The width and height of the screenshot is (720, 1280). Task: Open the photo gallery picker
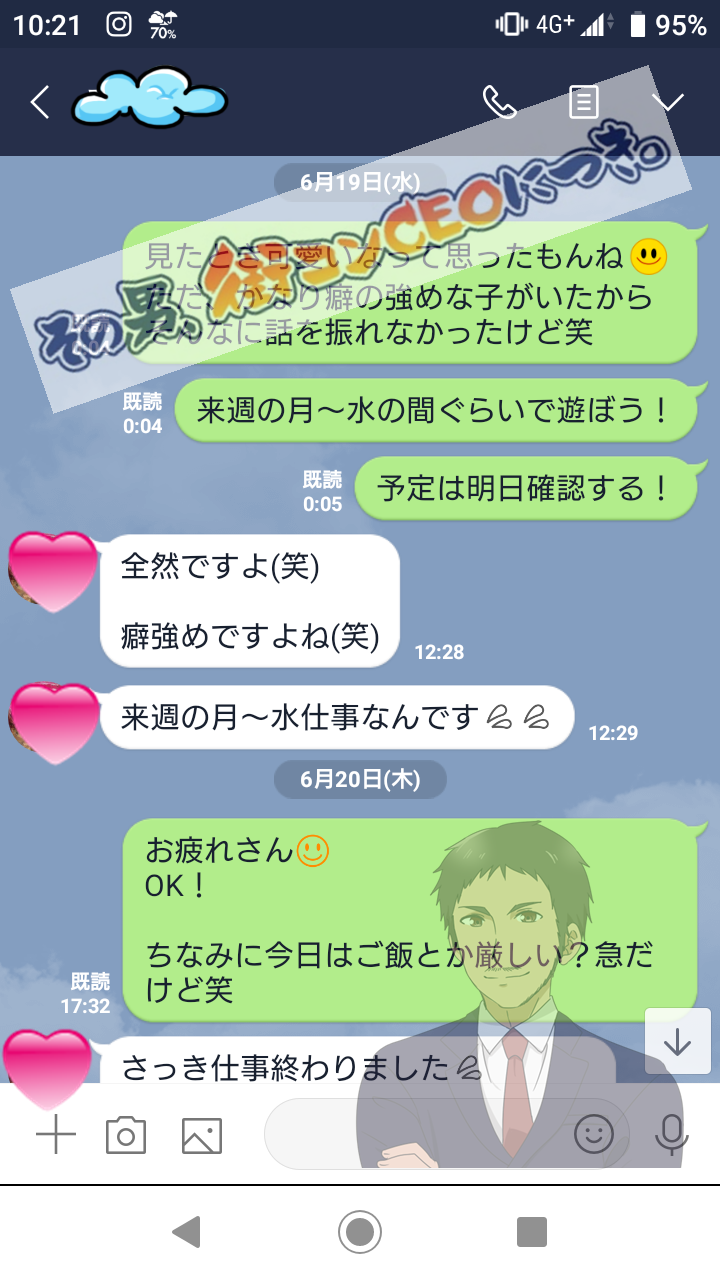202,1135
